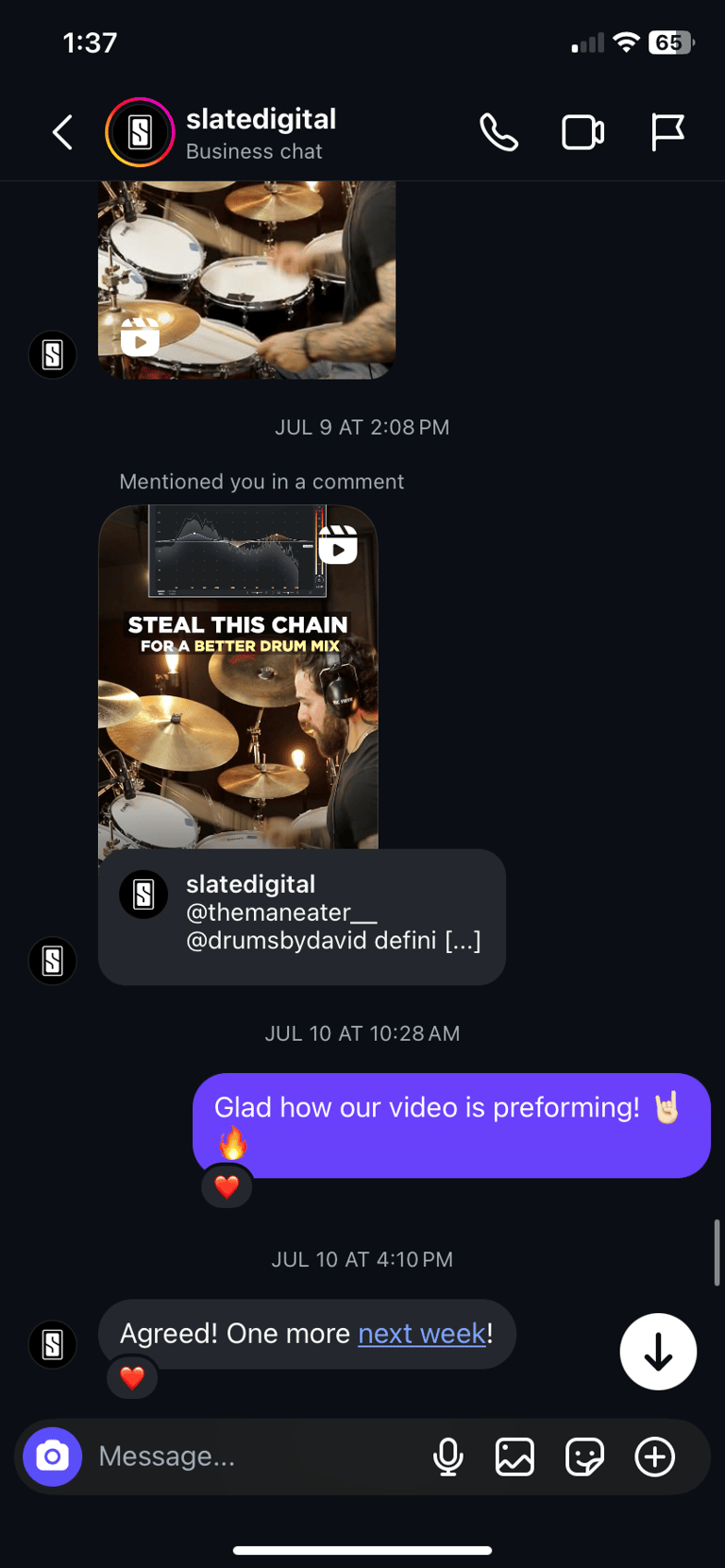The width and height of the screenshot is (725, 1568).
Task: Jump to the latest messages with down arrow
Action: pyautogui.click(x=658, y=1352)
